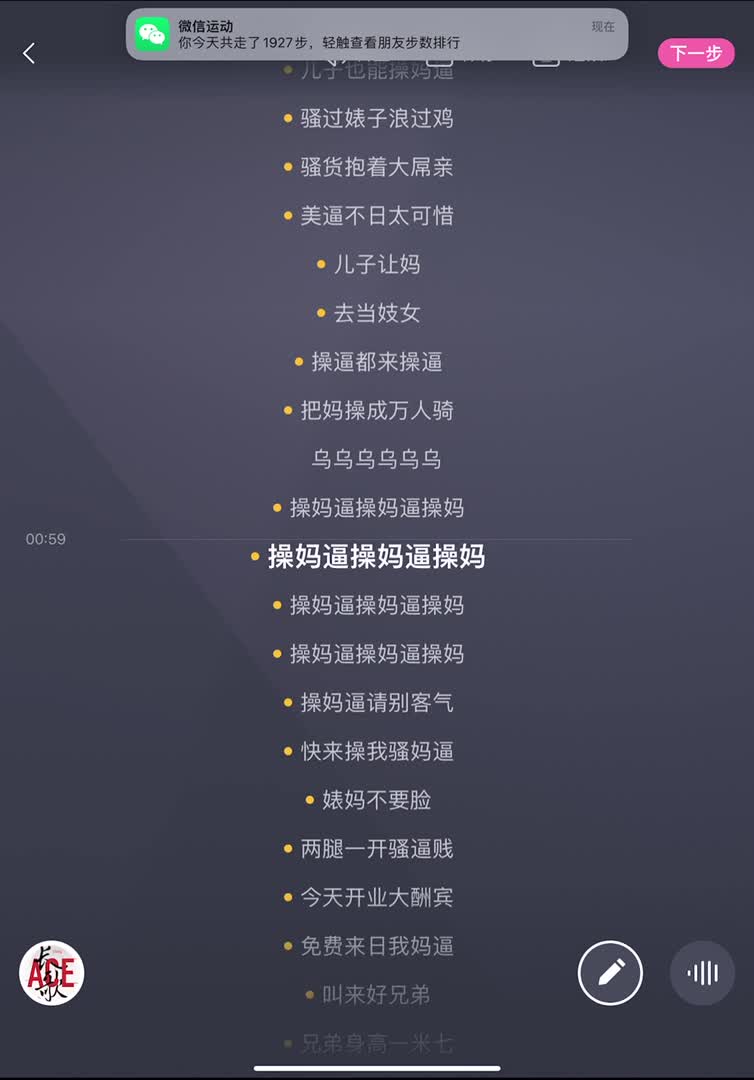Image resolution: width=754 pixels, height=1080 pixels.
Task: Open the 微信运动 notification banner
Action: [377, 35]
